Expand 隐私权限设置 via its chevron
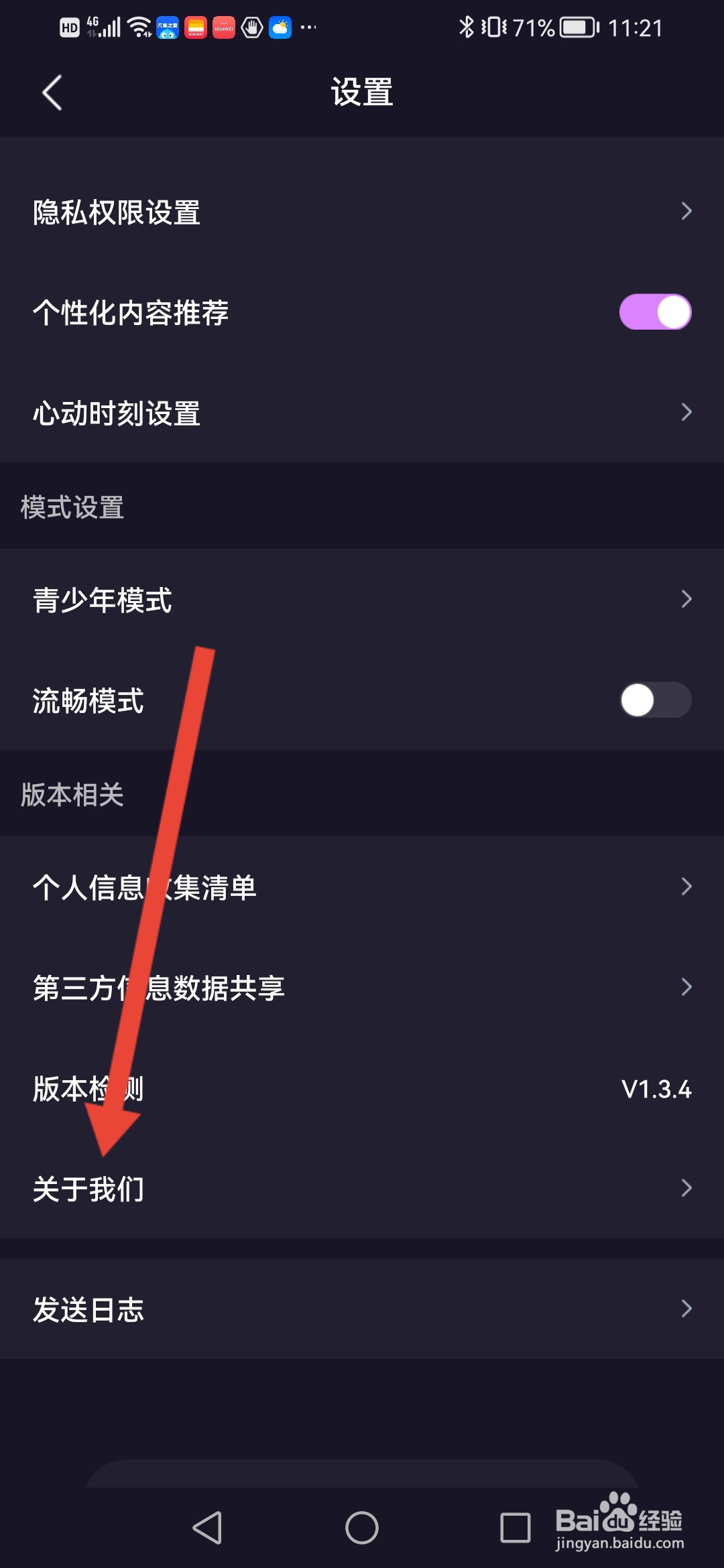The height and width of the screenshot is (1568, 724). (687, 211)
